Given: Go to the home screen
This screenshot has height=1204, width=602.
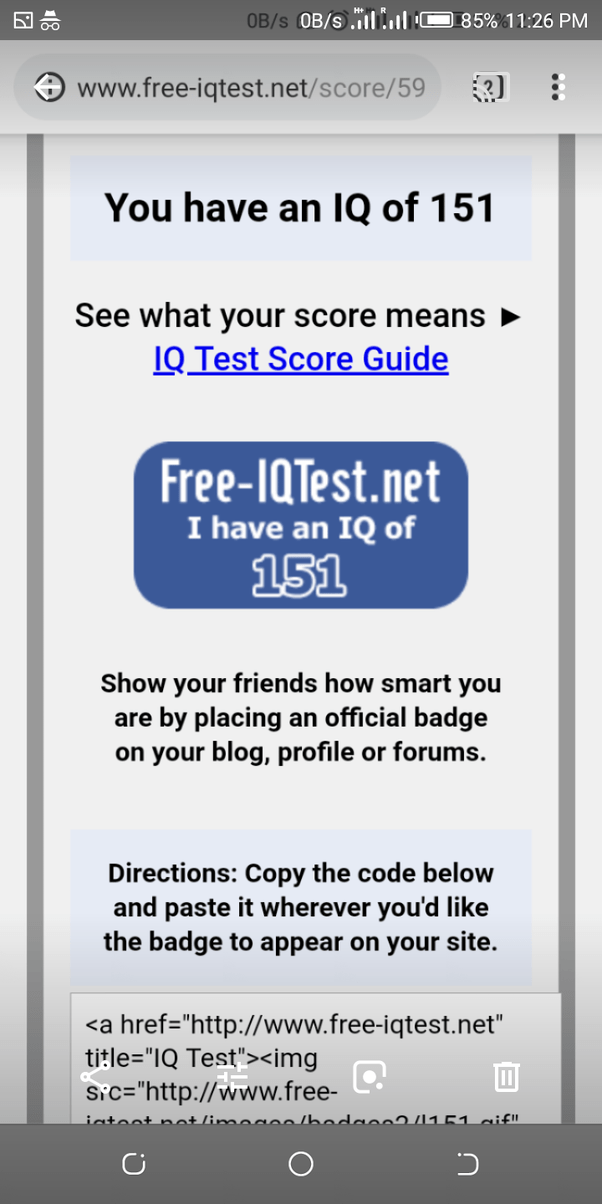Looking at the screenshot, I should tap(301, 1164).
